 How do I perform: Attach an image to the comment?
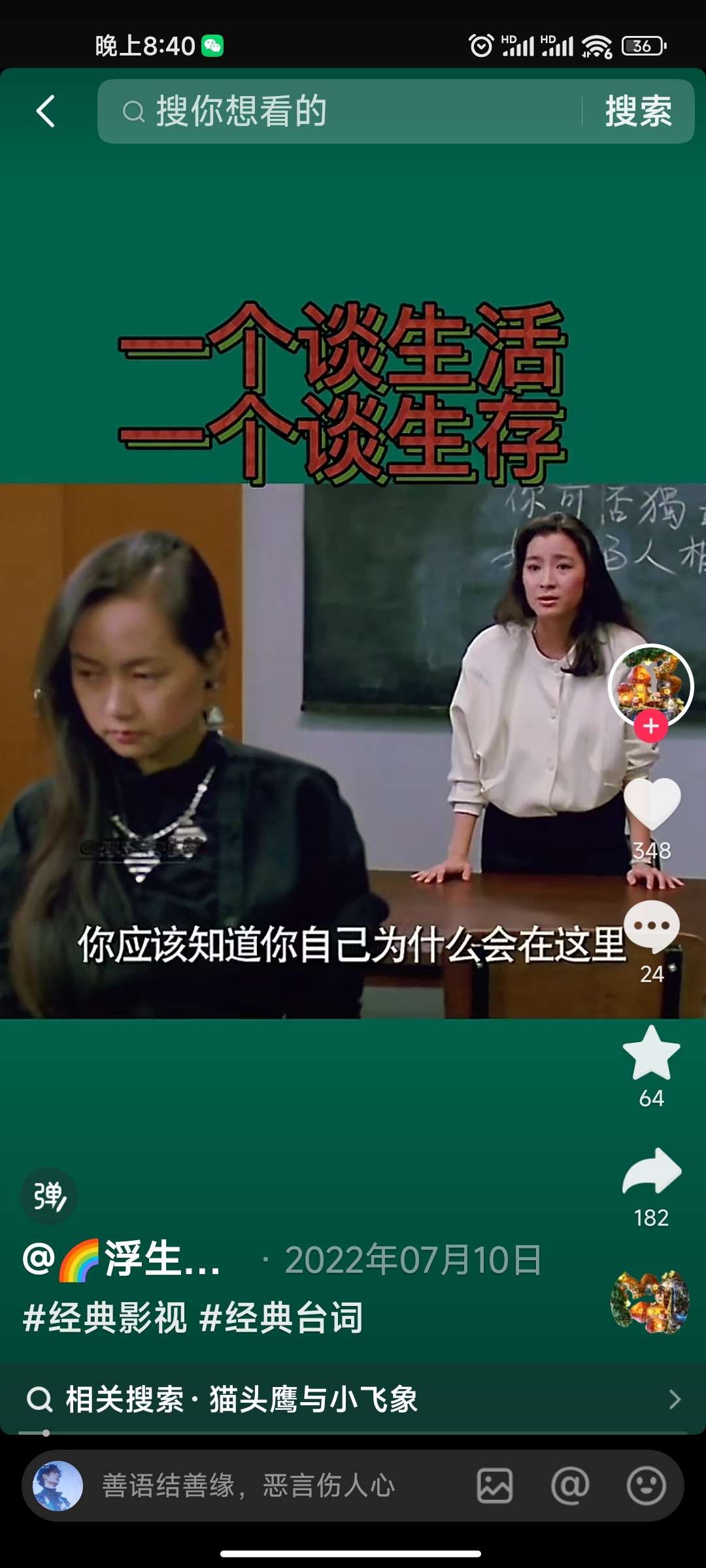point(495,1486)
